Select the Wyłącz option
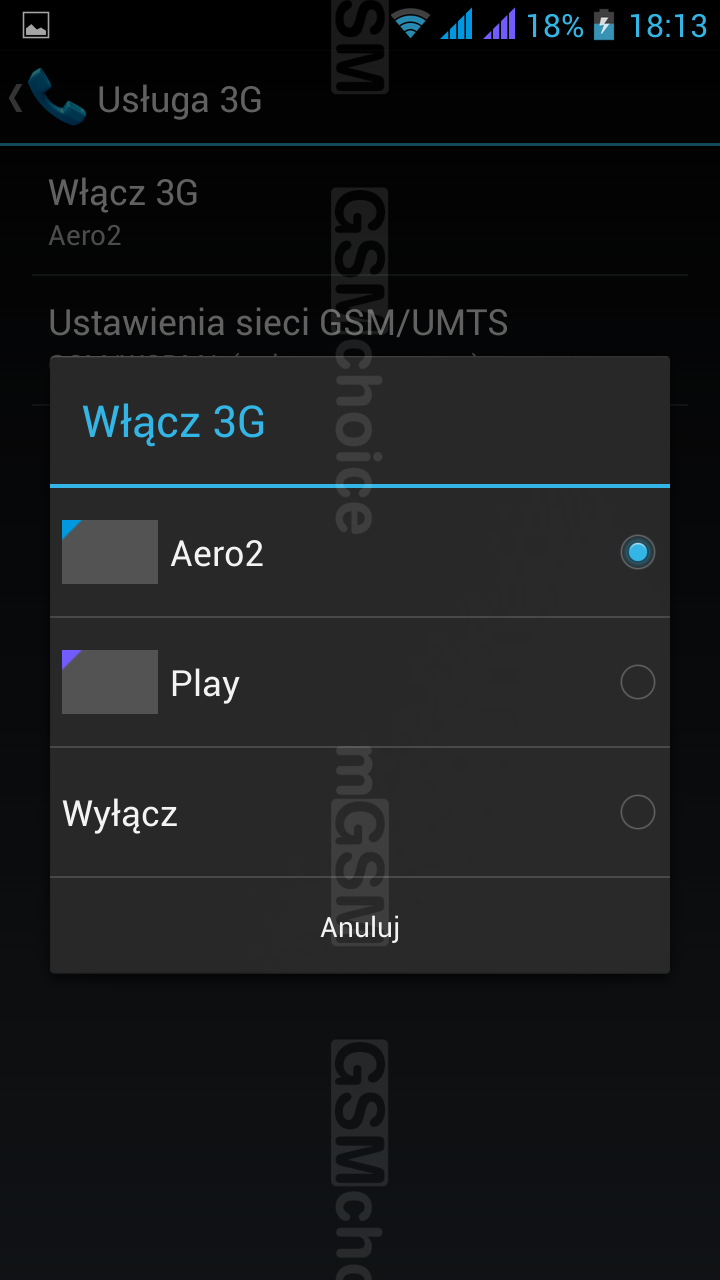The width and height of the screenshot is (720, 1280). click(360, 813)
